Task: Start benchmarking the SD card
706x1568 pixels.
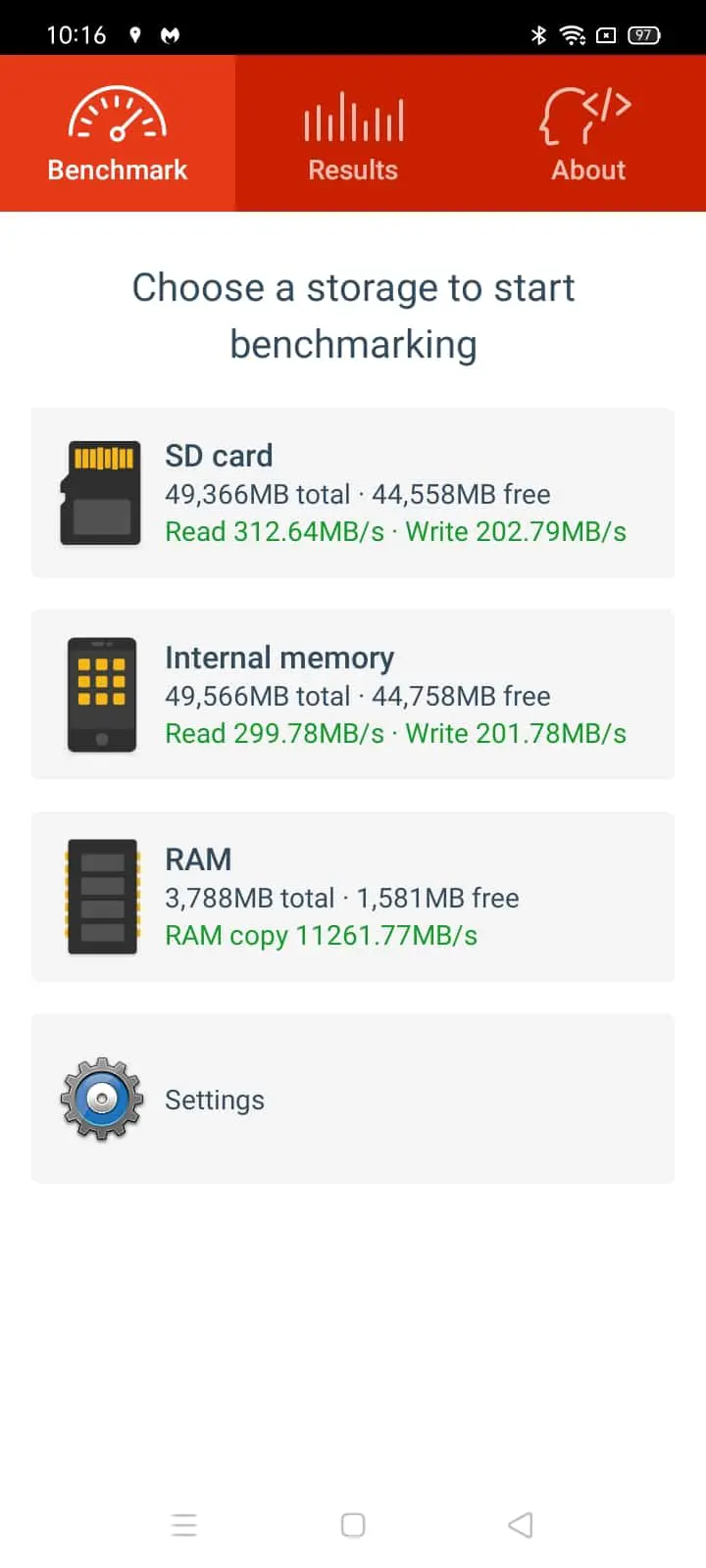Action: tap(353, 493)
